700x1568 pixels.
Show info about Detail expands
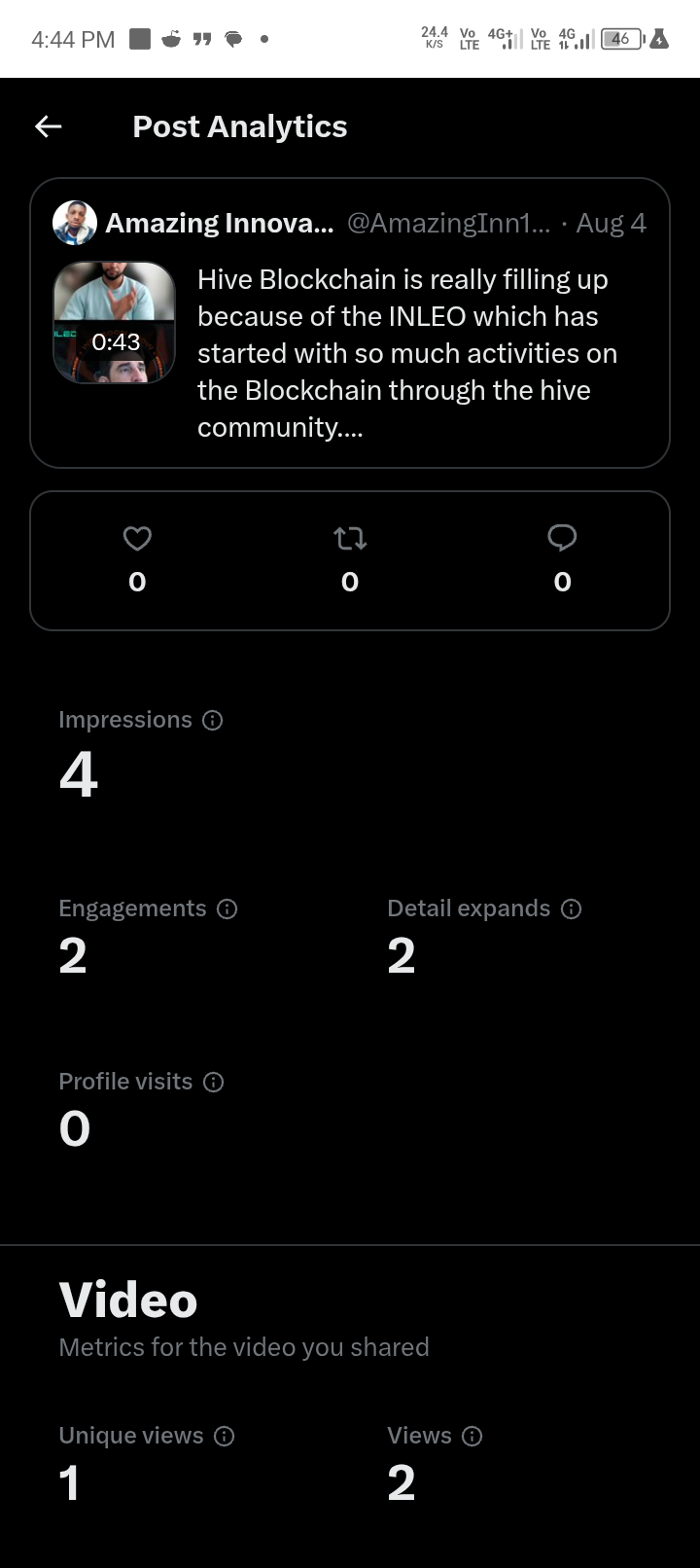[x=572, y=909]
